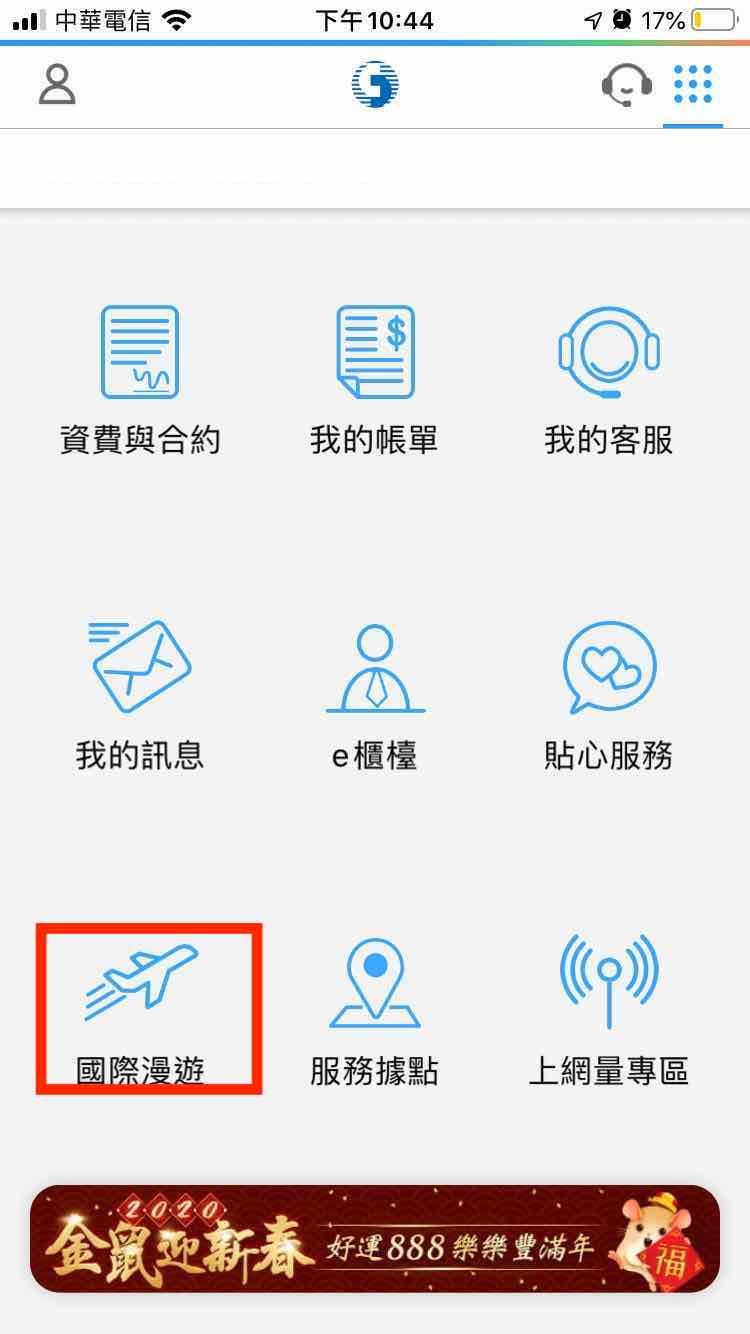750x1334 pixels.
Task: Open 我的客服 customer support
Action: coord(608,380)
